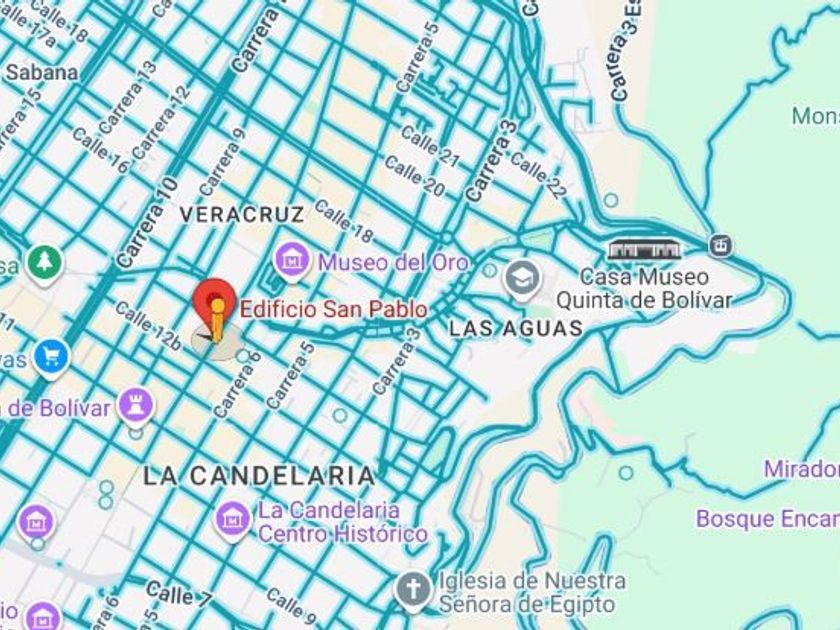The width and height of the screenshot is (840, 630).
Task: Select Iglesia de Nuestra Señora de Egipto marker
Action: [x=412, y=591]
